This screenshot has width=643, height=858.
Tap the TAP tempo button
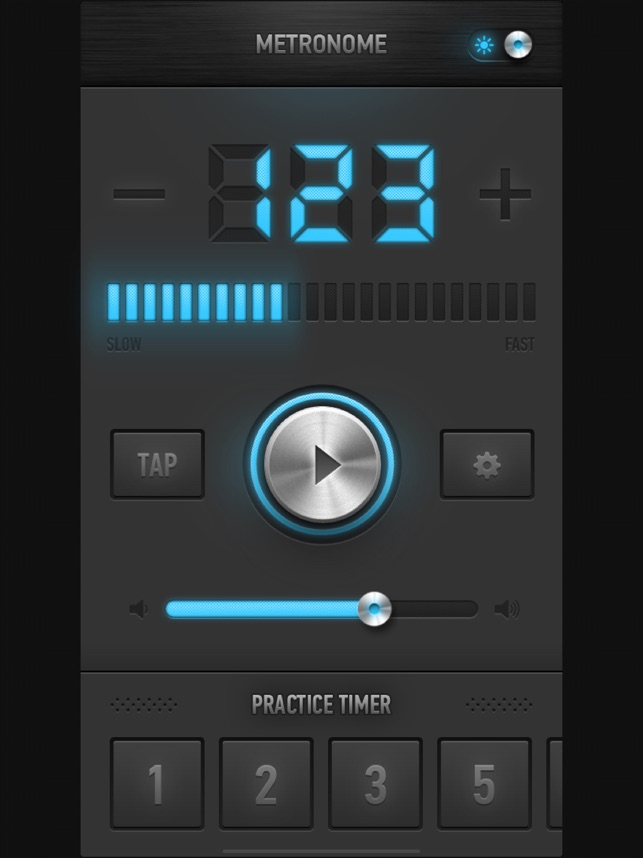pyautogui.click(x=157, y=464)
